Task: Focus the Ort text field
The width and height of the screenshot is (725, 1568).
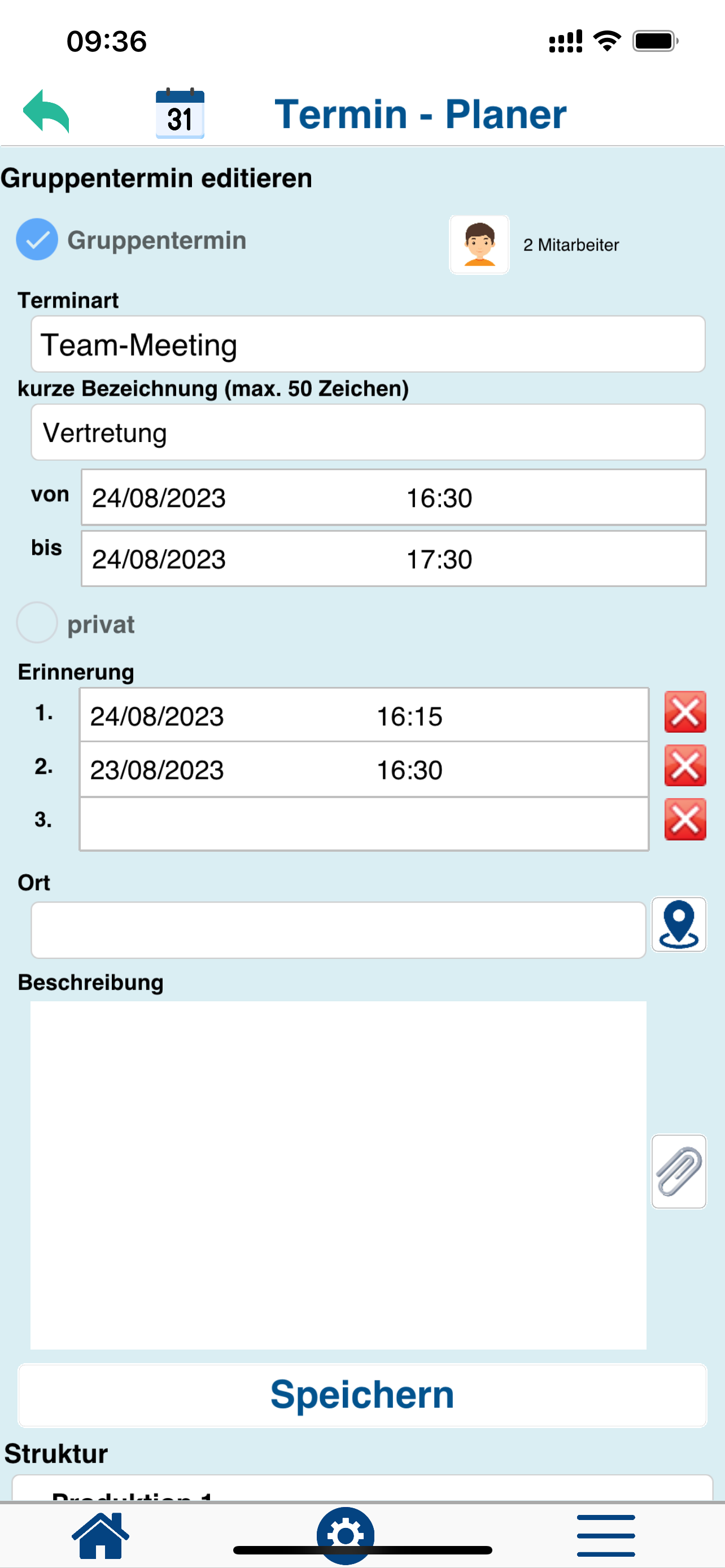Action: [338, 930]
